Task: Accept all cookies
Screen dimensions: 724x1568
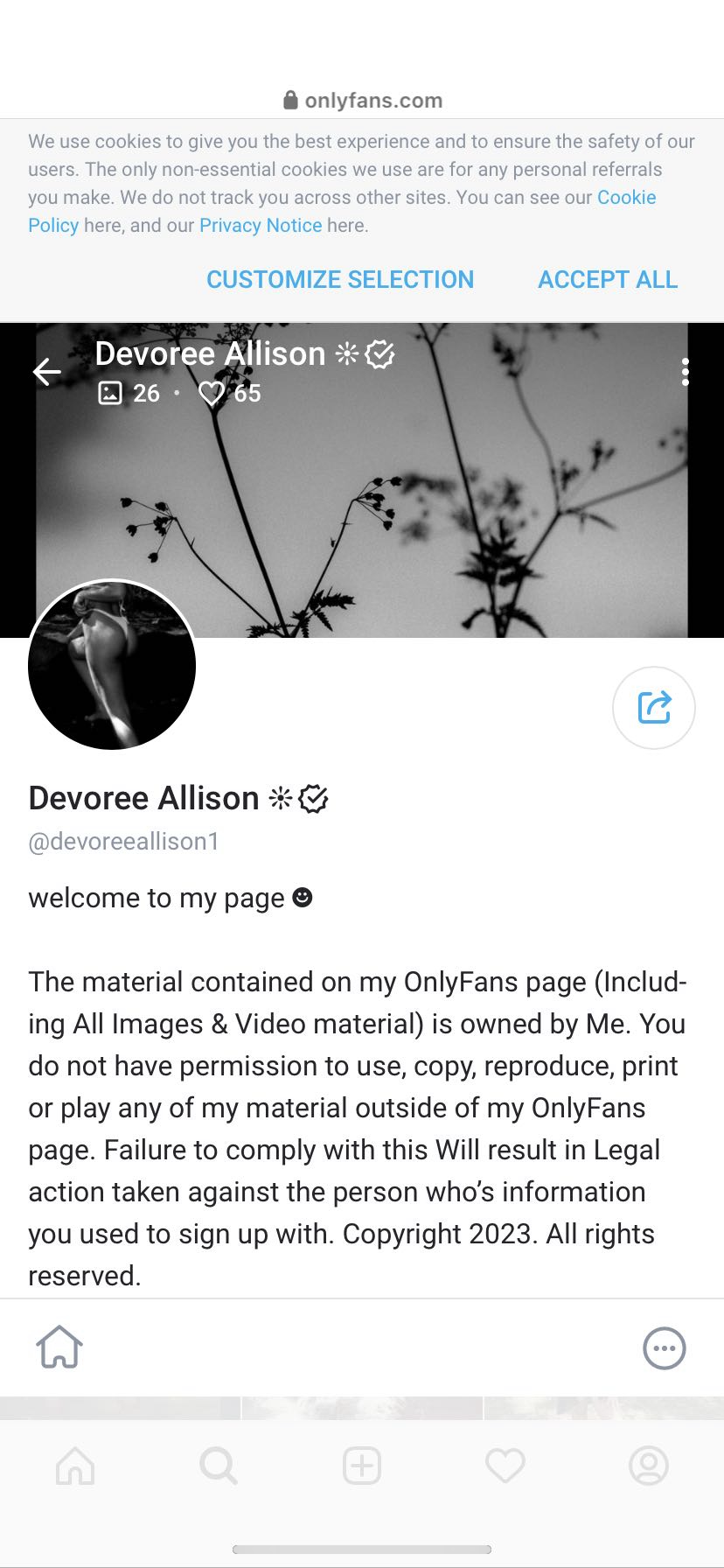Action: (x=607, y=279)
